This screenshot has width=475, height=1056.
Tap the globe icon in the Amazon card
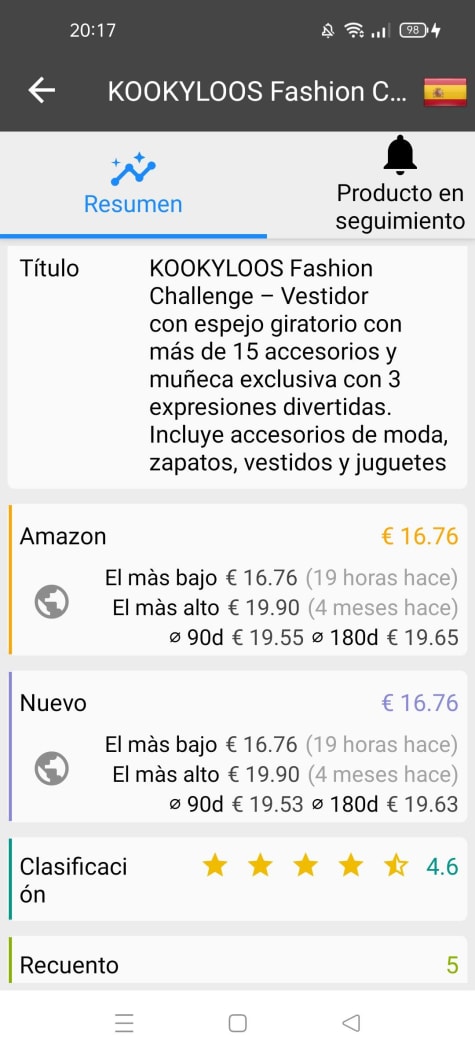click(x=52, y=602)
